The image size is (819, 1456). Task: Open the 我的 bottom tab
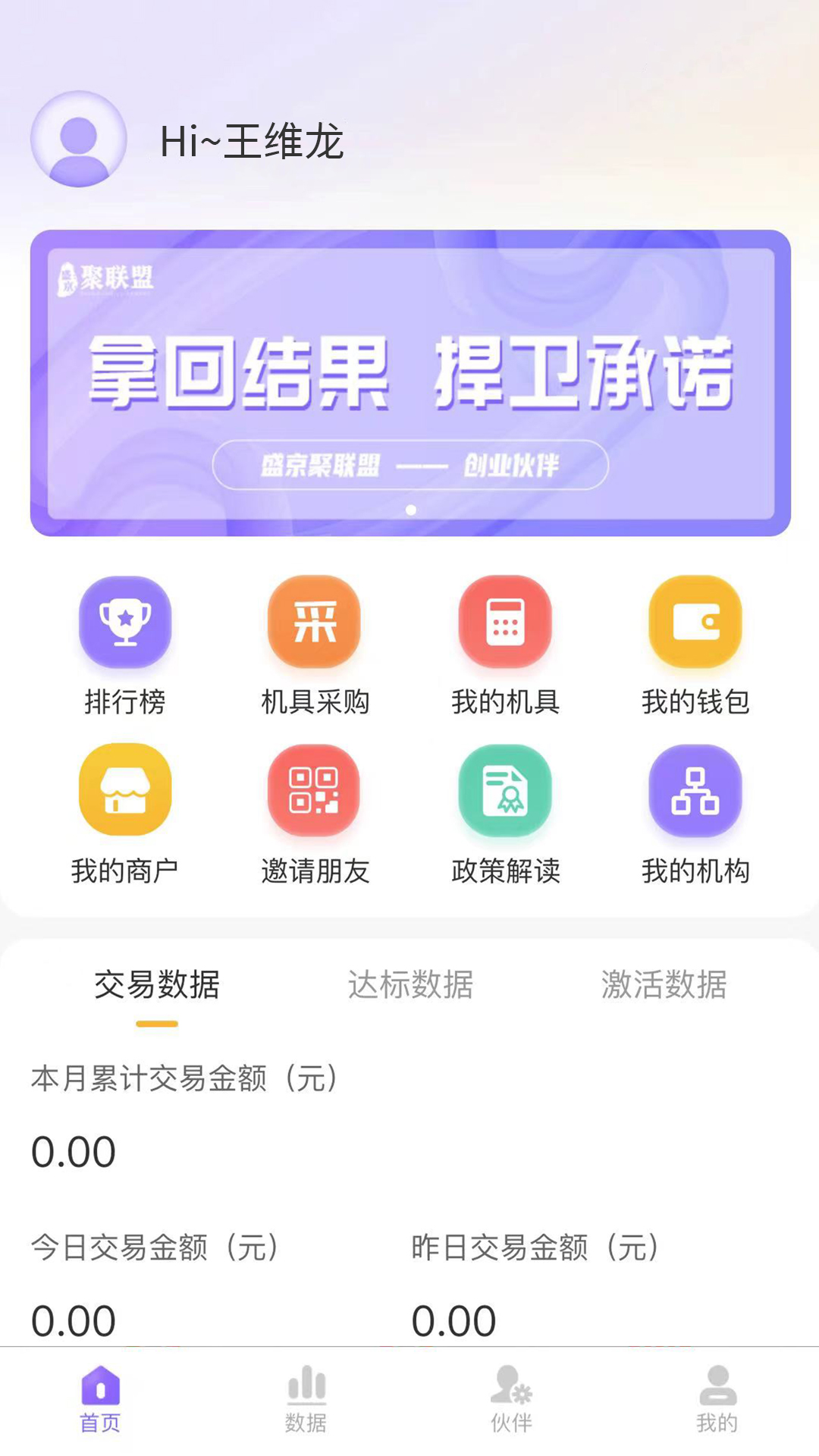[x=717, y=1400]
